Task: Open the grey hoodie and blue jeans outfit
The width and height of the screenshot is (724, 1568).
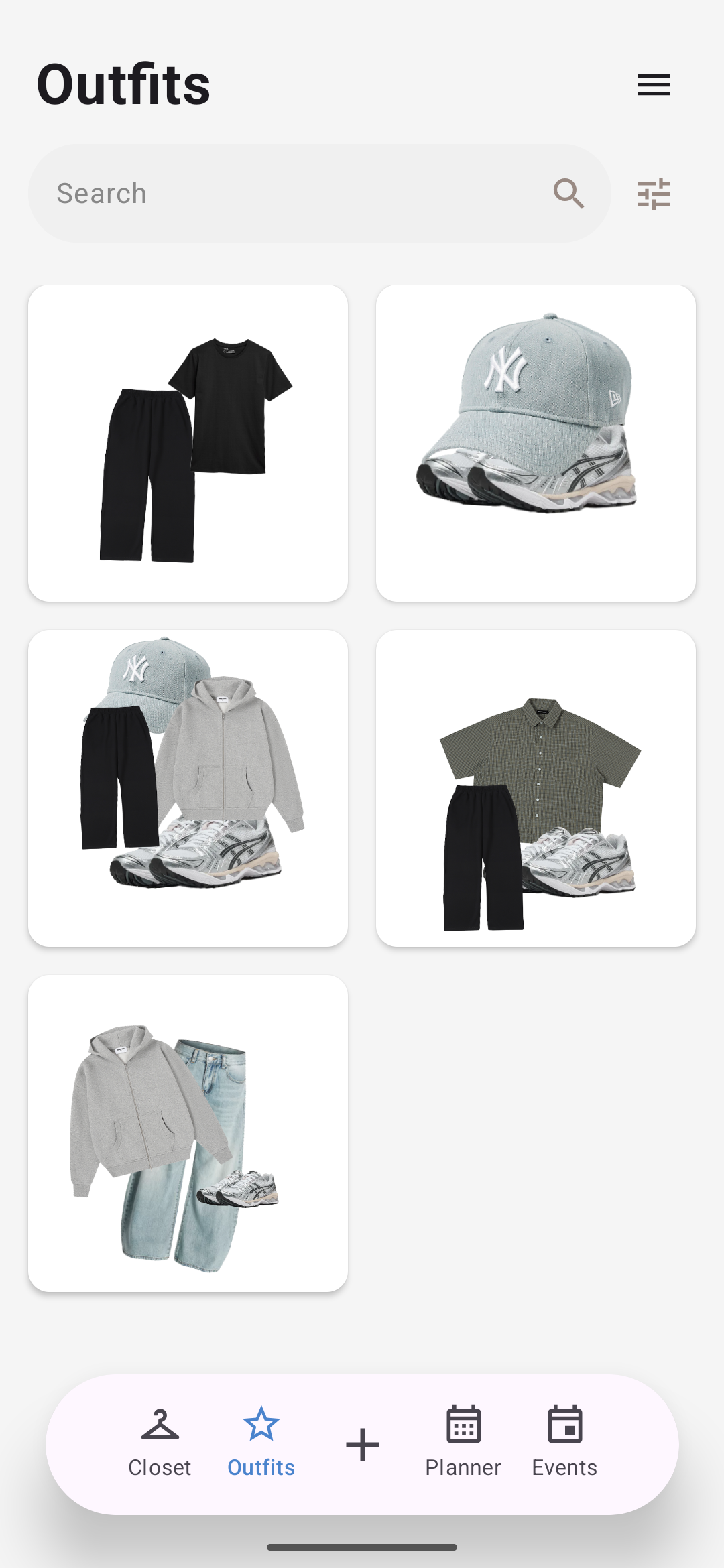Action: [x=188, y=1133]
